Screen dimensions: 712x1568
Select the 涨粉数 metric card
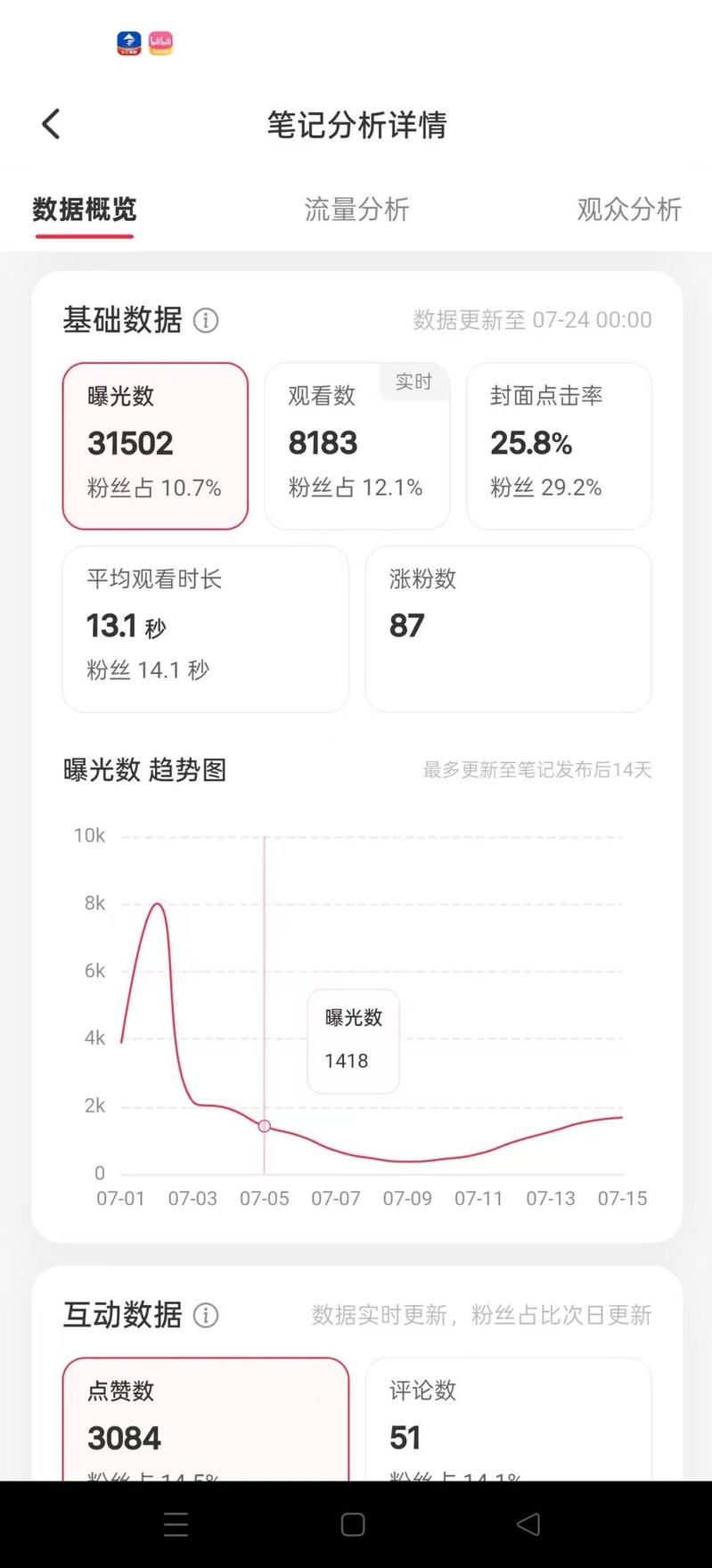[508, 628]
